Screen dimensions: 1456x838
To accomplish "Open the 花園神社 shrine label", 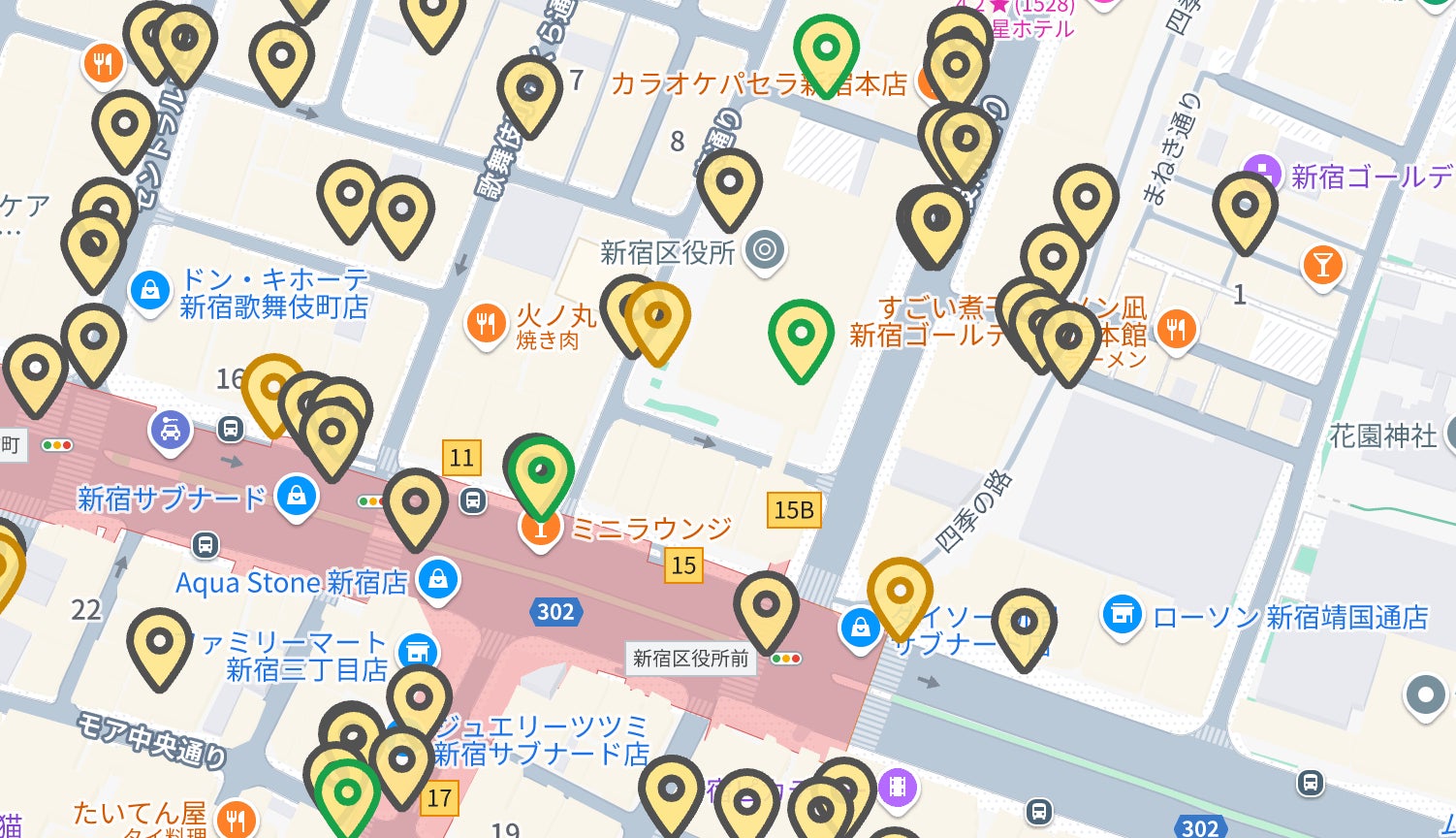I will [1382, 435].
